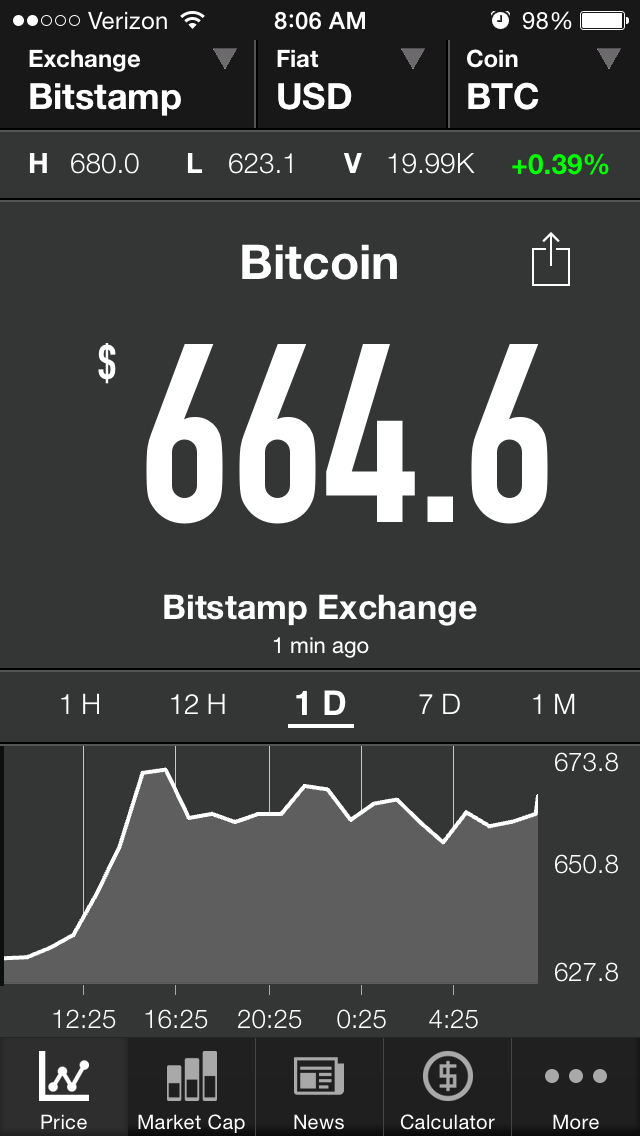Select the 1 D chart range
The width and height of the screenshot is (640, 1136).
pos(320,705)
